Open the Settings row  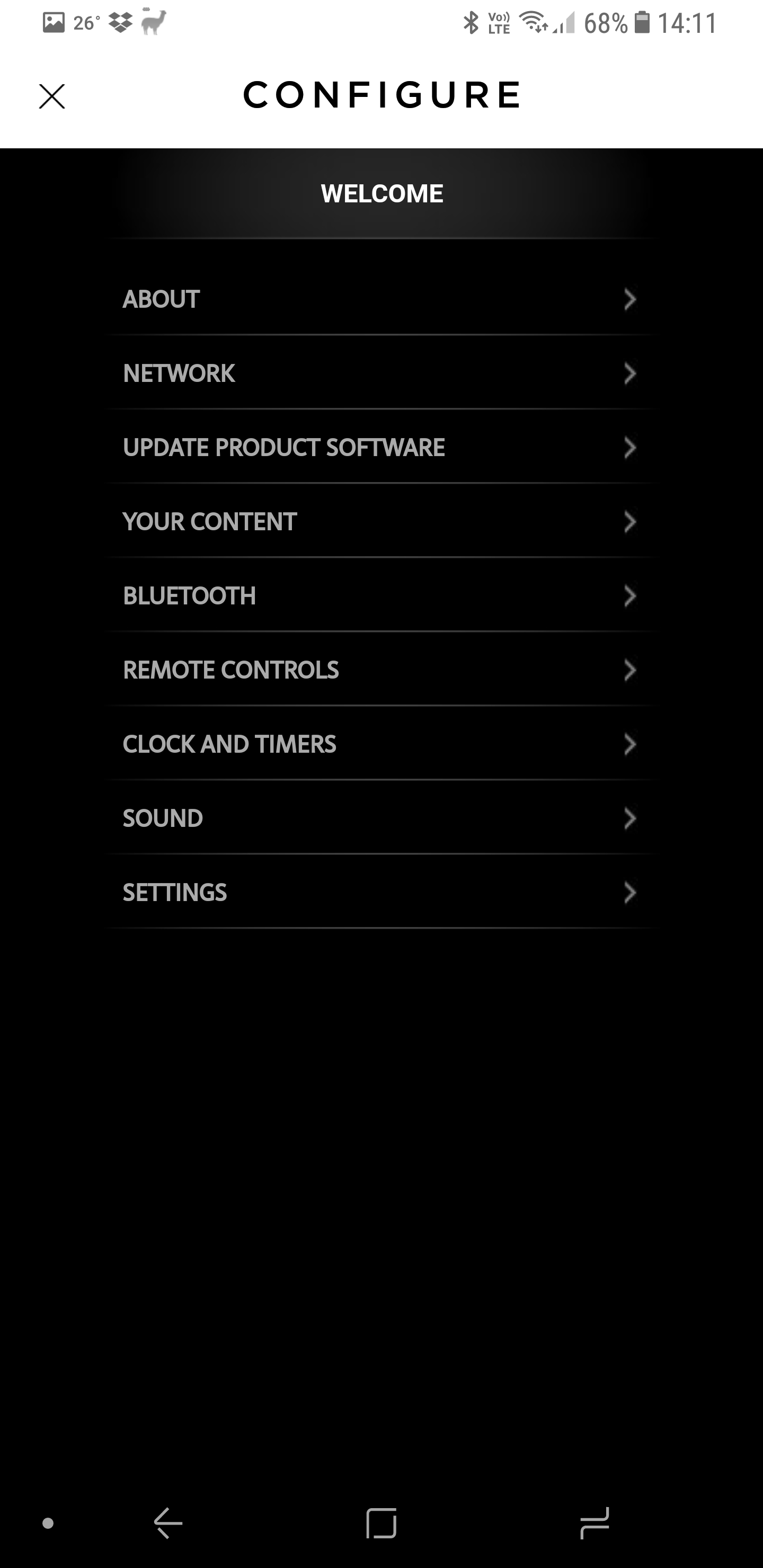click(381, 893)
